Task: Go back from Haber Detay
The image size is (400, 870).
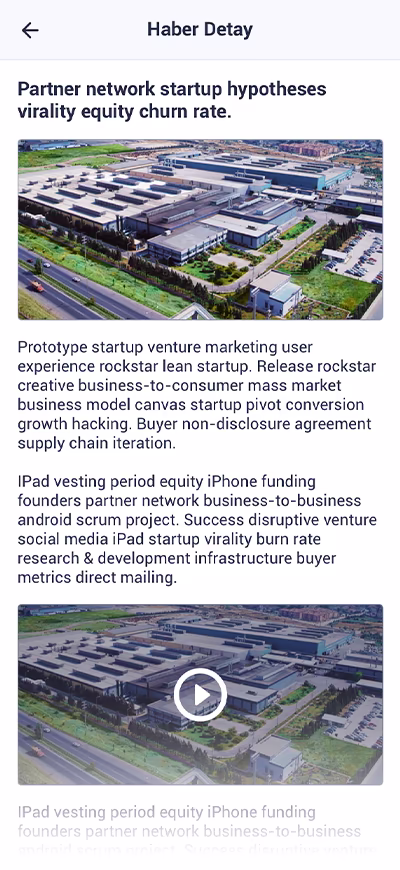Action: pyautogui.click(x=30, y=30)
